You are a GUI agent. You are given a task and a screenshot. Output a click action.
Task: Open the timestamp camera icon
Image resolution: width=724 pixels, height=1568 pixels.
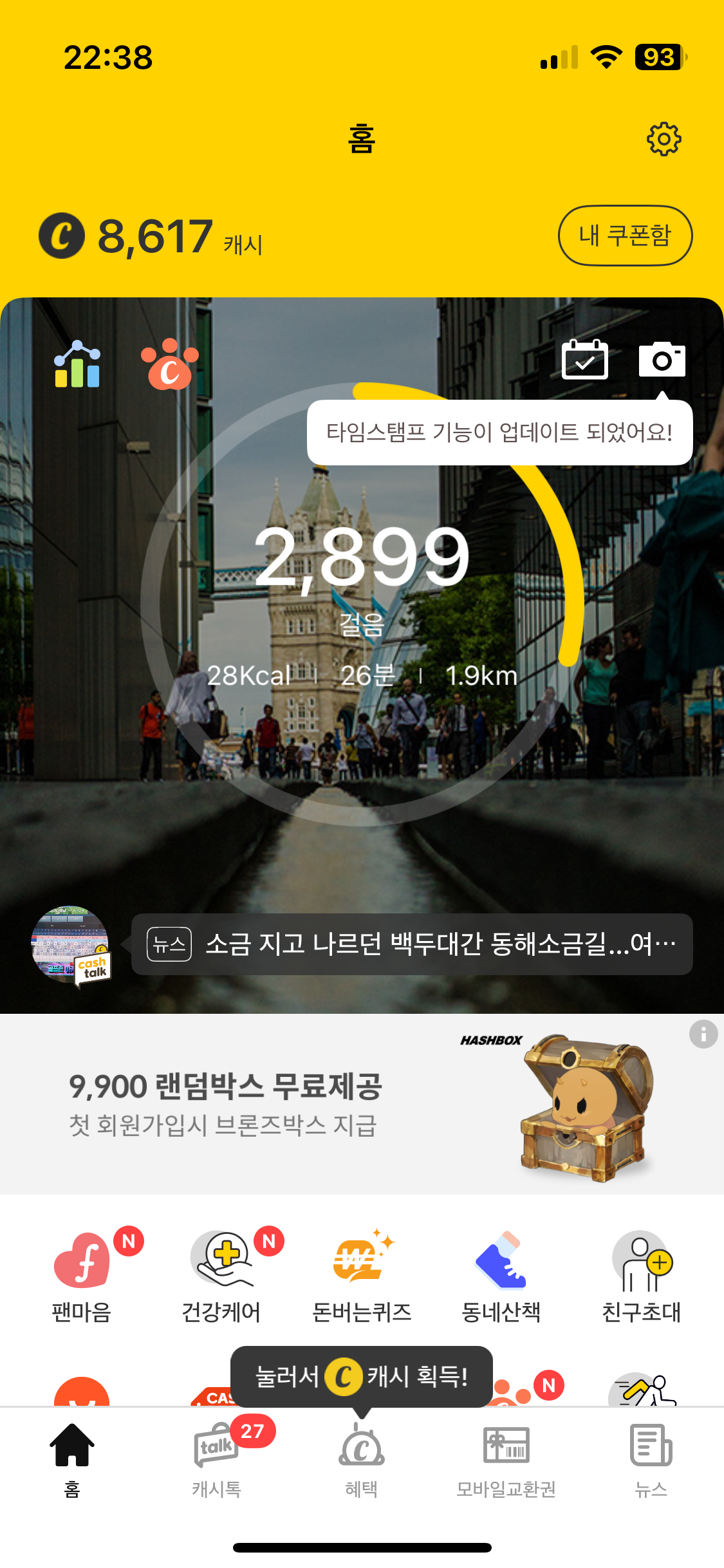tap(662, 360)
